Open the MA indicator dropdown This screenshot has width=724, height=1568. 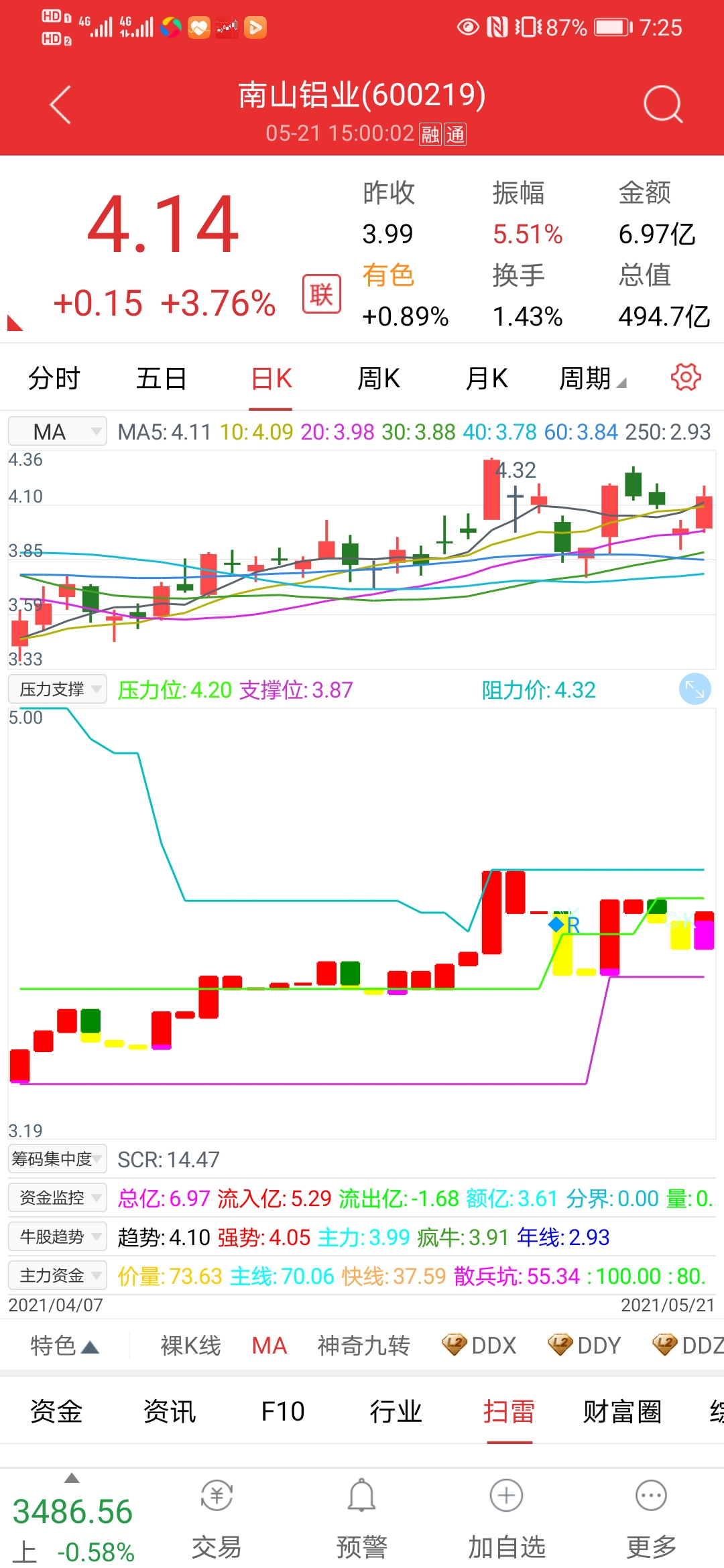point(58,432)
